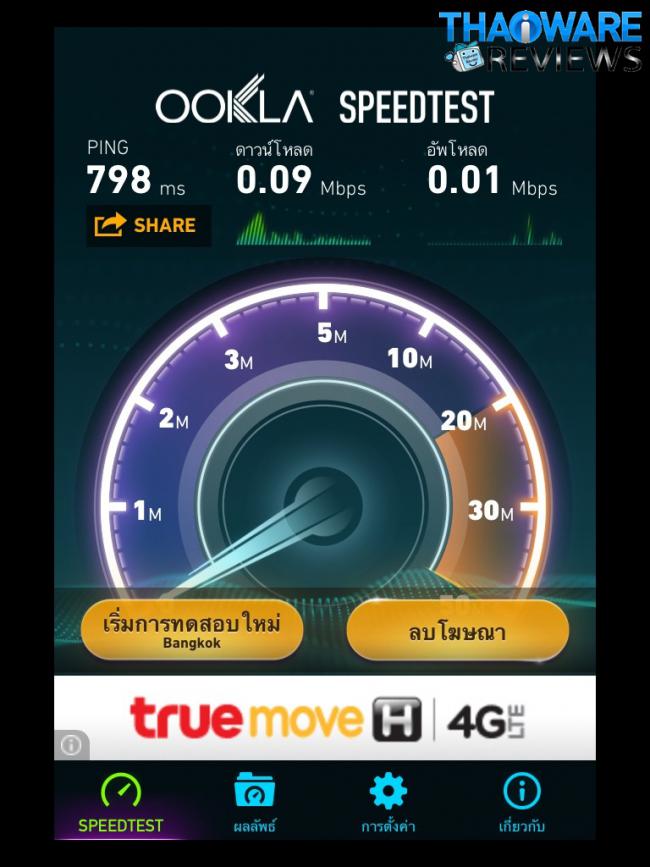
Task: Tap เริ่มการทดสอบใหม่ to restart the test
Action: click(191, 630)
